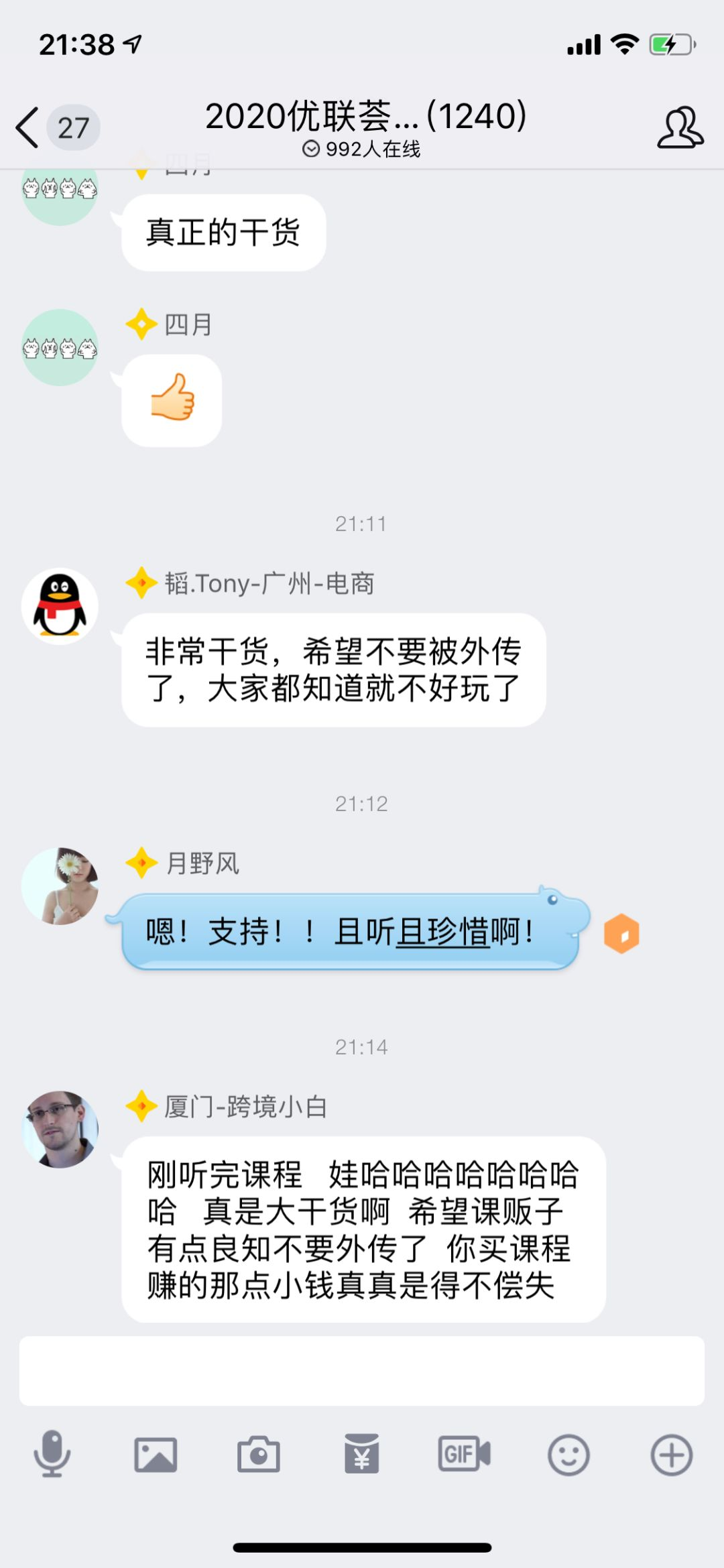Open the photo gallery picker
This screenshot has height=1568, width=724.
(156, 1455)
